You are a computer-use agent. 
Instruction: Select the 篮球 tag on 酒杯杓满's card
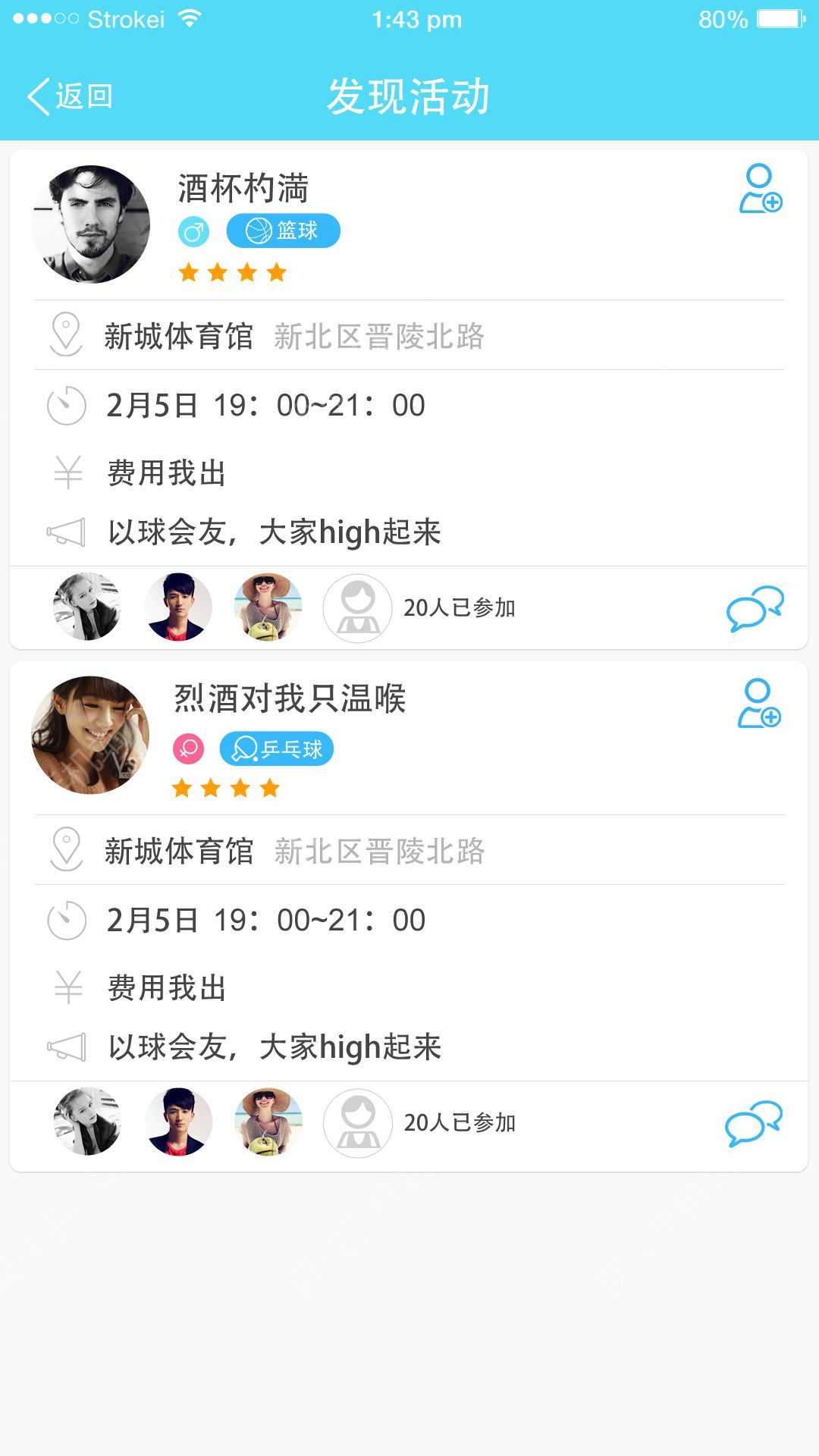pyautogui.click(x=283, y=231)
